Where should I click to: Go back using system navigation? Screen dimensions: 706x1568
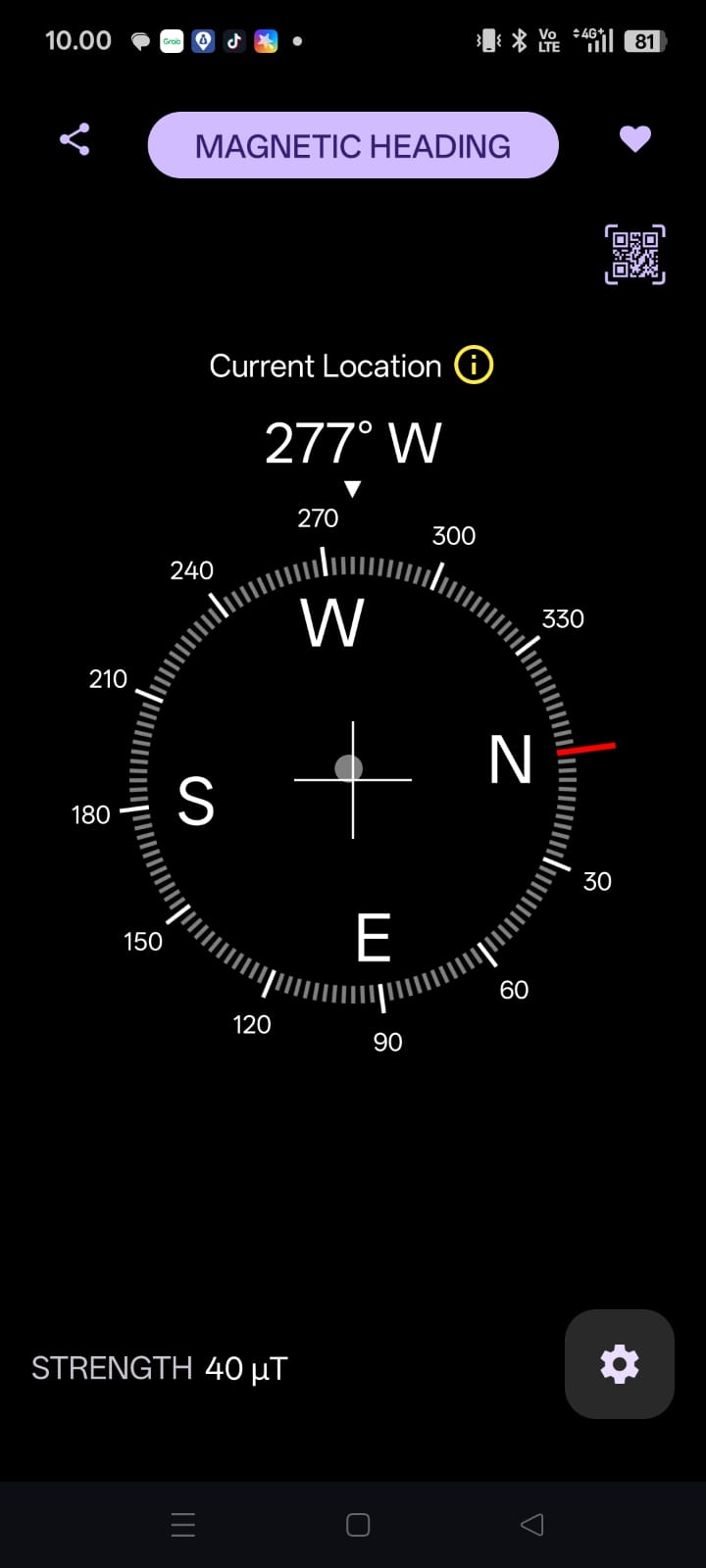click(531, 1524)
